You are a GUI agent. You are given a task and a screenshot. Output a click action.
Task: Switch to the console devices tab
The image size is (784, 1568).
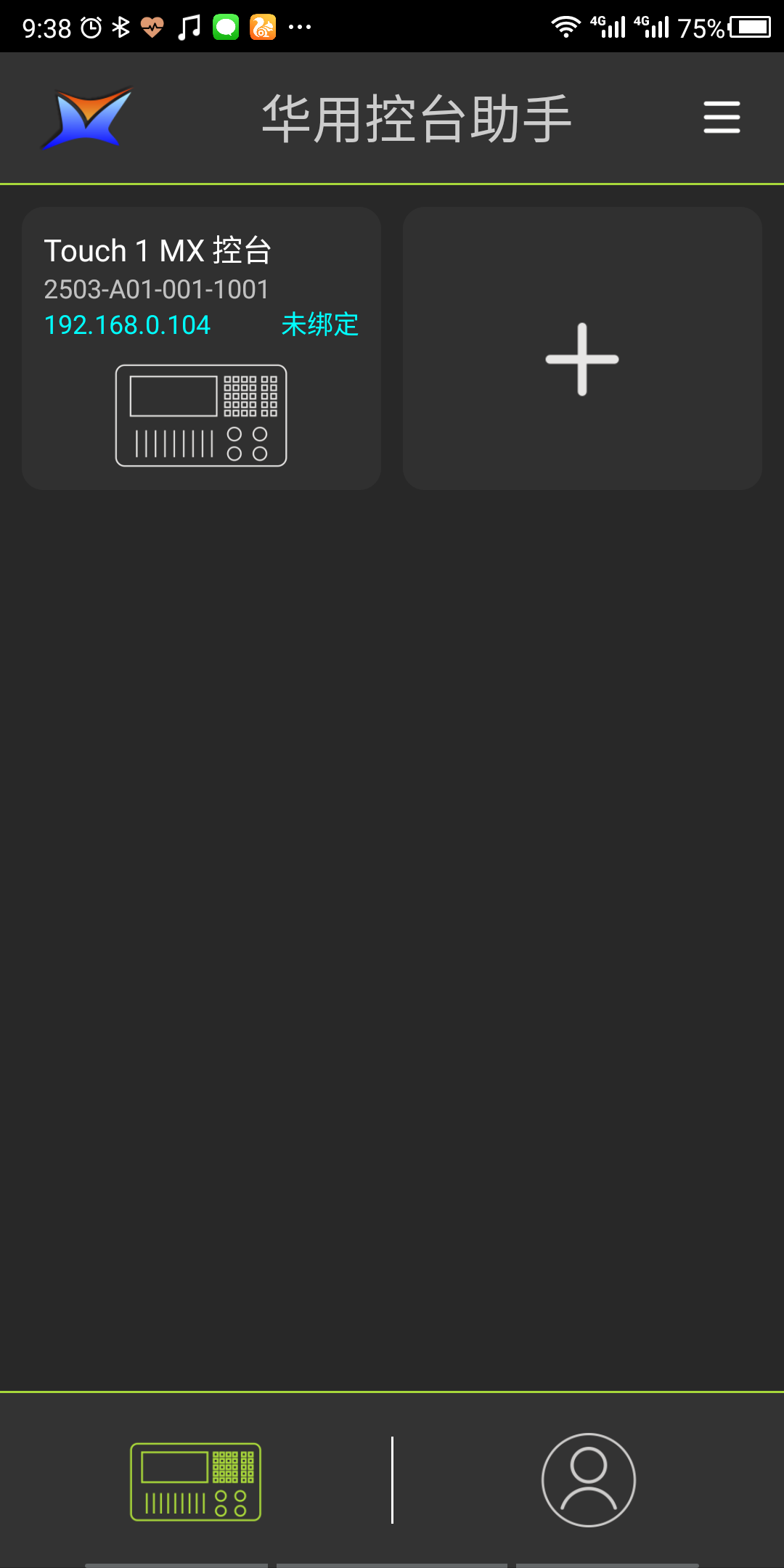pos(195,1482)
